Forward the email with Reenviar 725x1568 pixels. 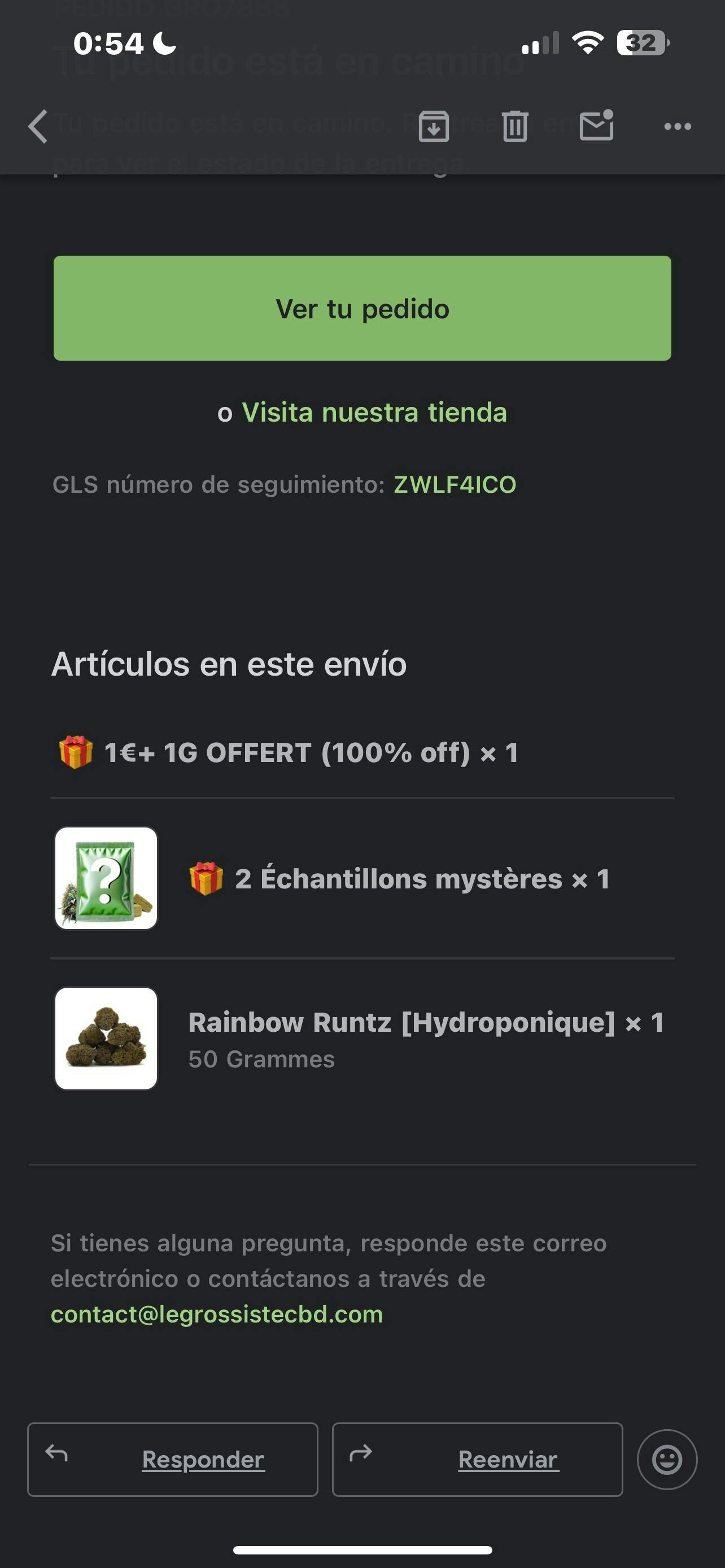point(477,1459)
